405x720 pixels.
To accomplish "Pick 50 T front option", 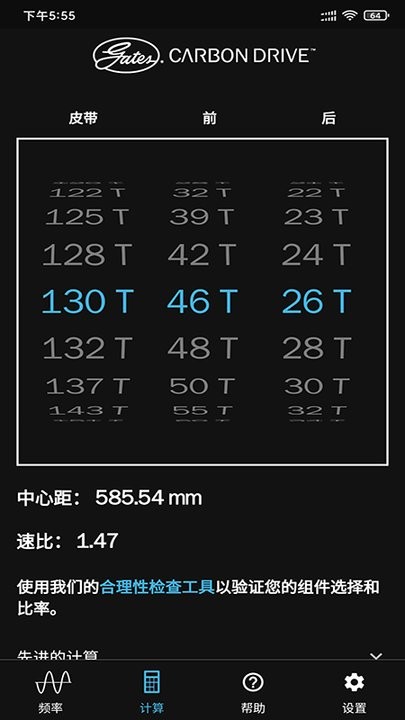I will pyautogui.click(x=202, y=386).
